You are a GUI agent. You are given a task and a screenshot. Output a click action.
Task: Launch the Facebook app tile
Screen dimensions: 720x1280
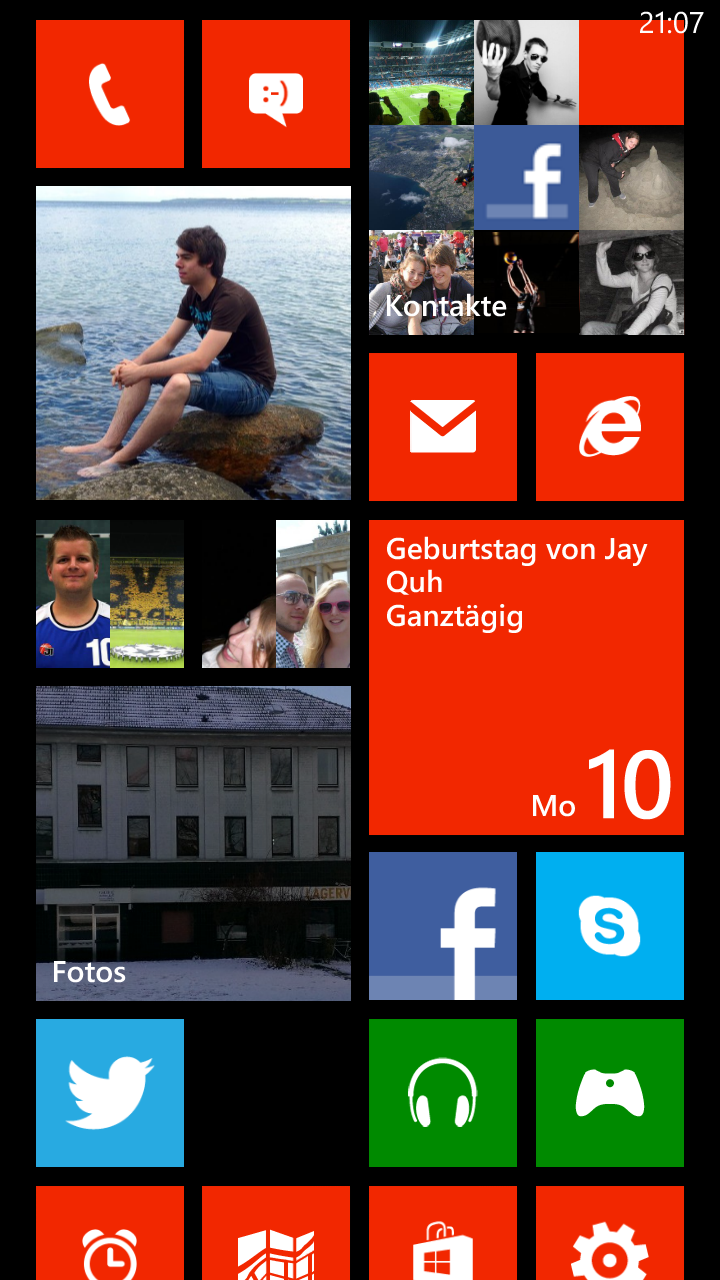click(x=443, y=926)
